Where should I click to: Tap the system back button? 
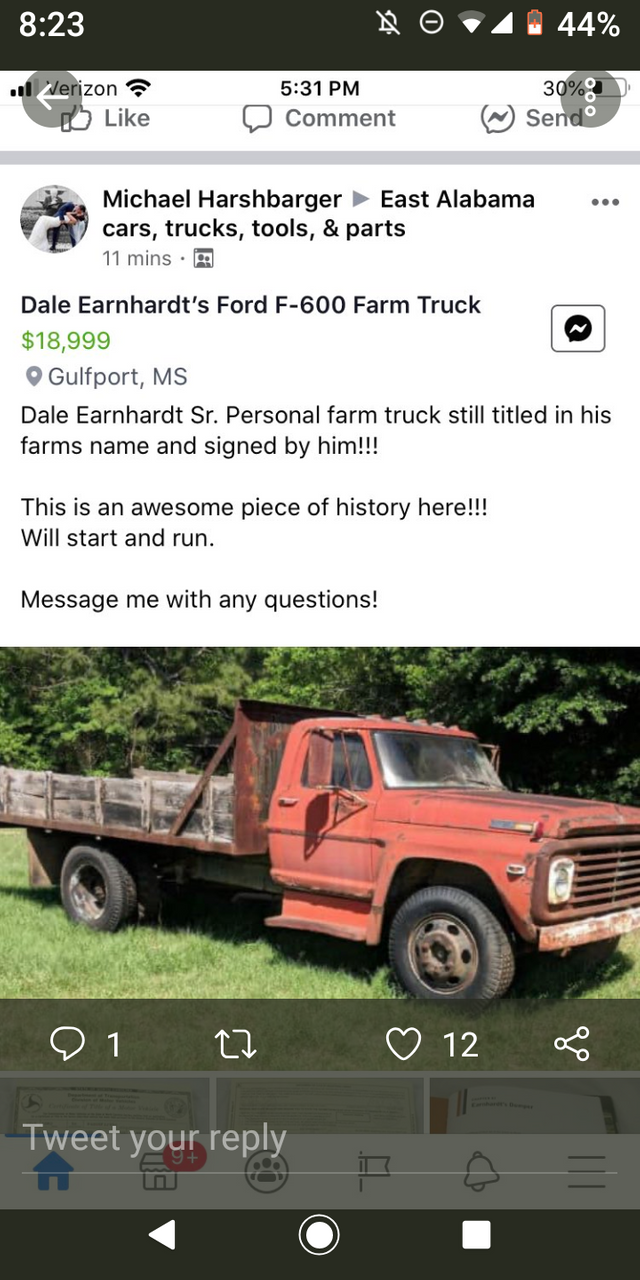162,1235
